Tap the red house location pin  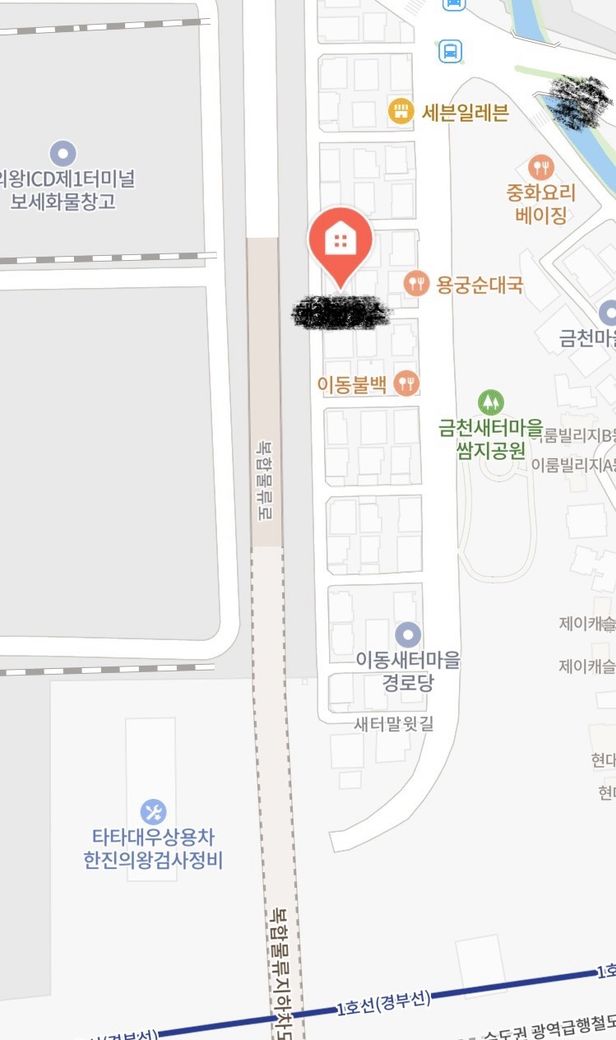click(x=341, y=241)
